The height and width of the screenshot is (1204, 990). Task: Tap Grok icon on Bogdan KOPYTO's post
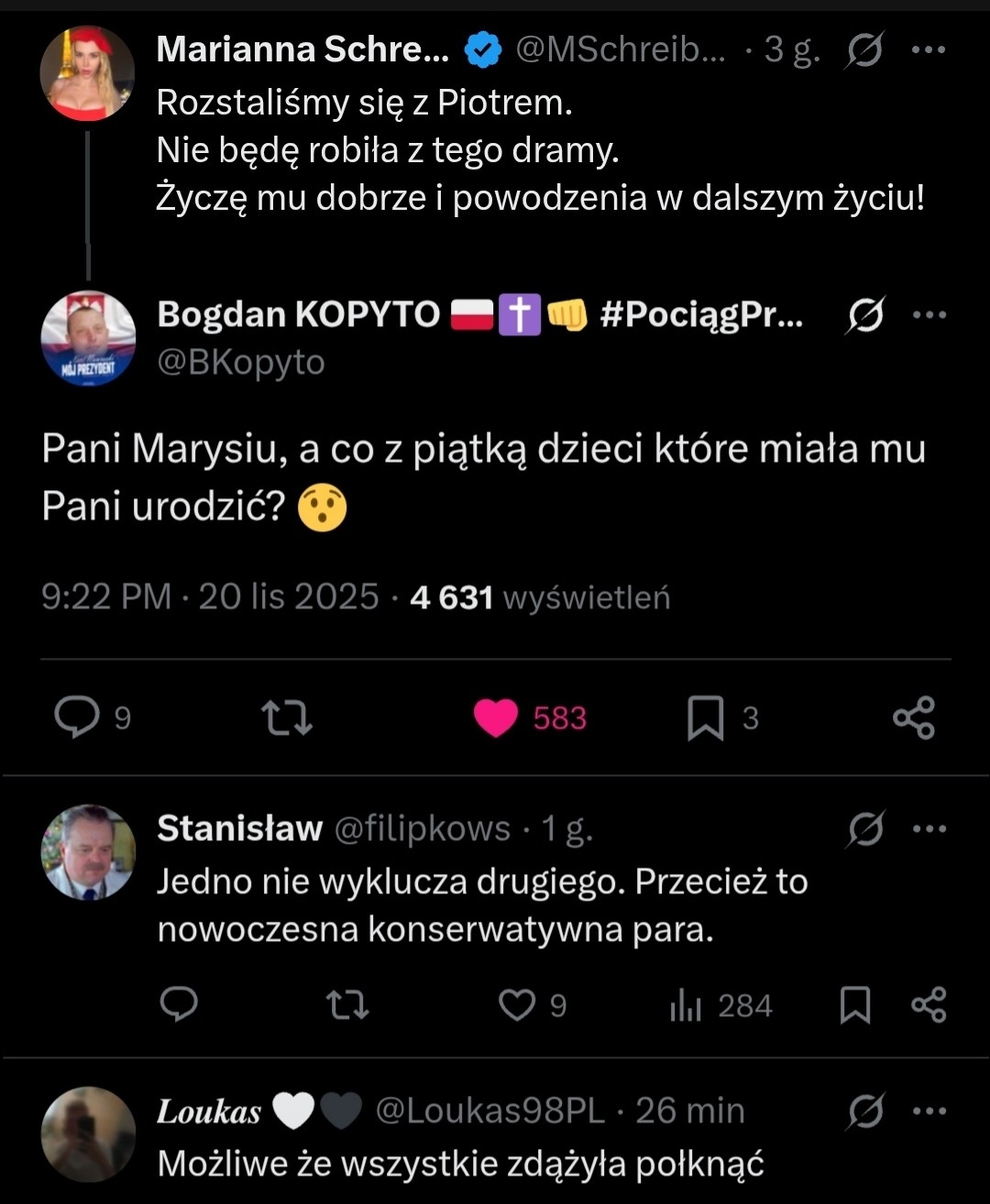(x=864, y=315)
